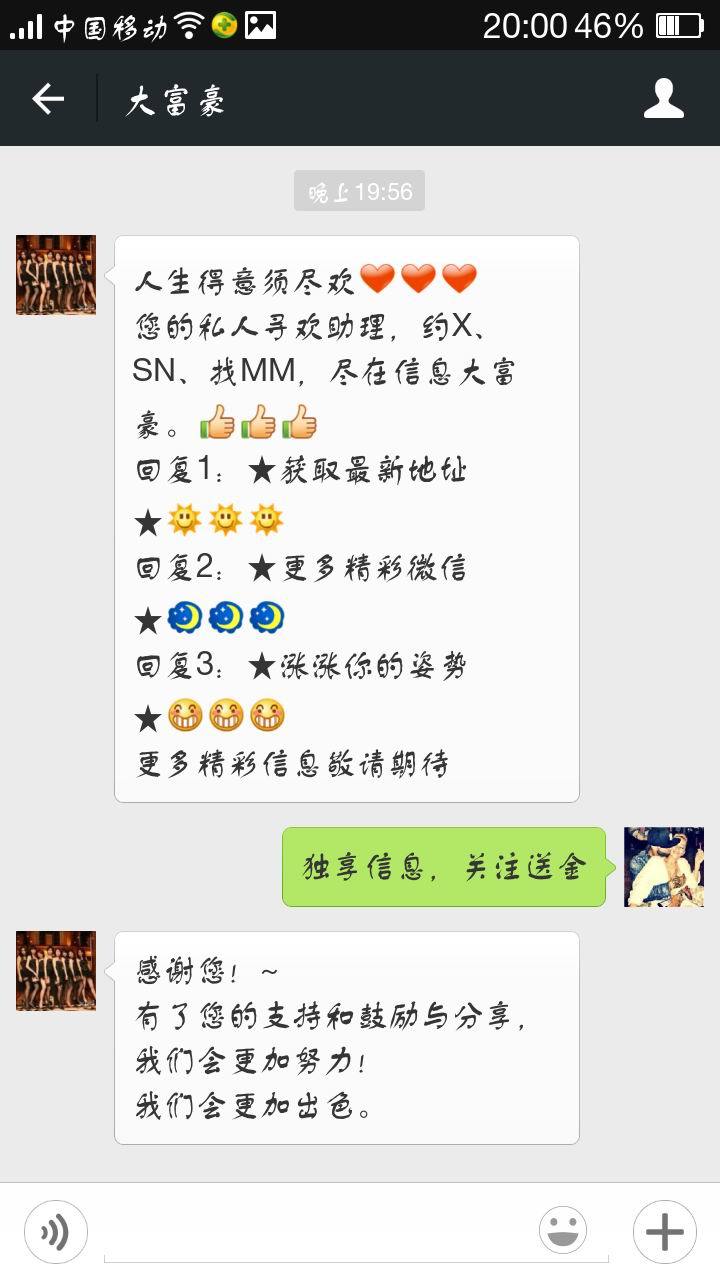Tap the 感谢您 reply message bubble

pyautogui.click(x=347, y=1035)
